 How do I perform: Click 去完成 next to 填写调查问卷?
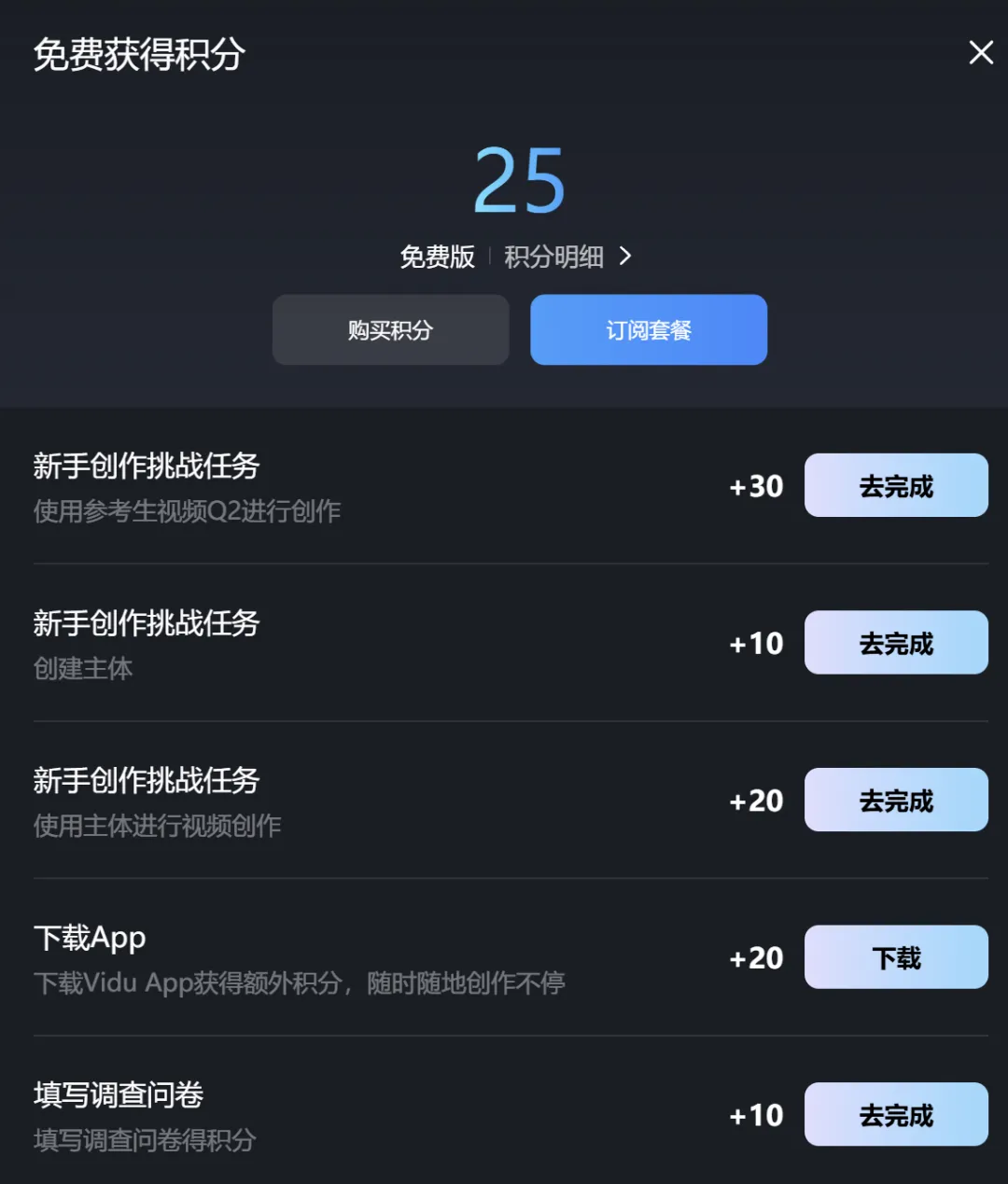pyautogui.click(x=895, y=1114)
